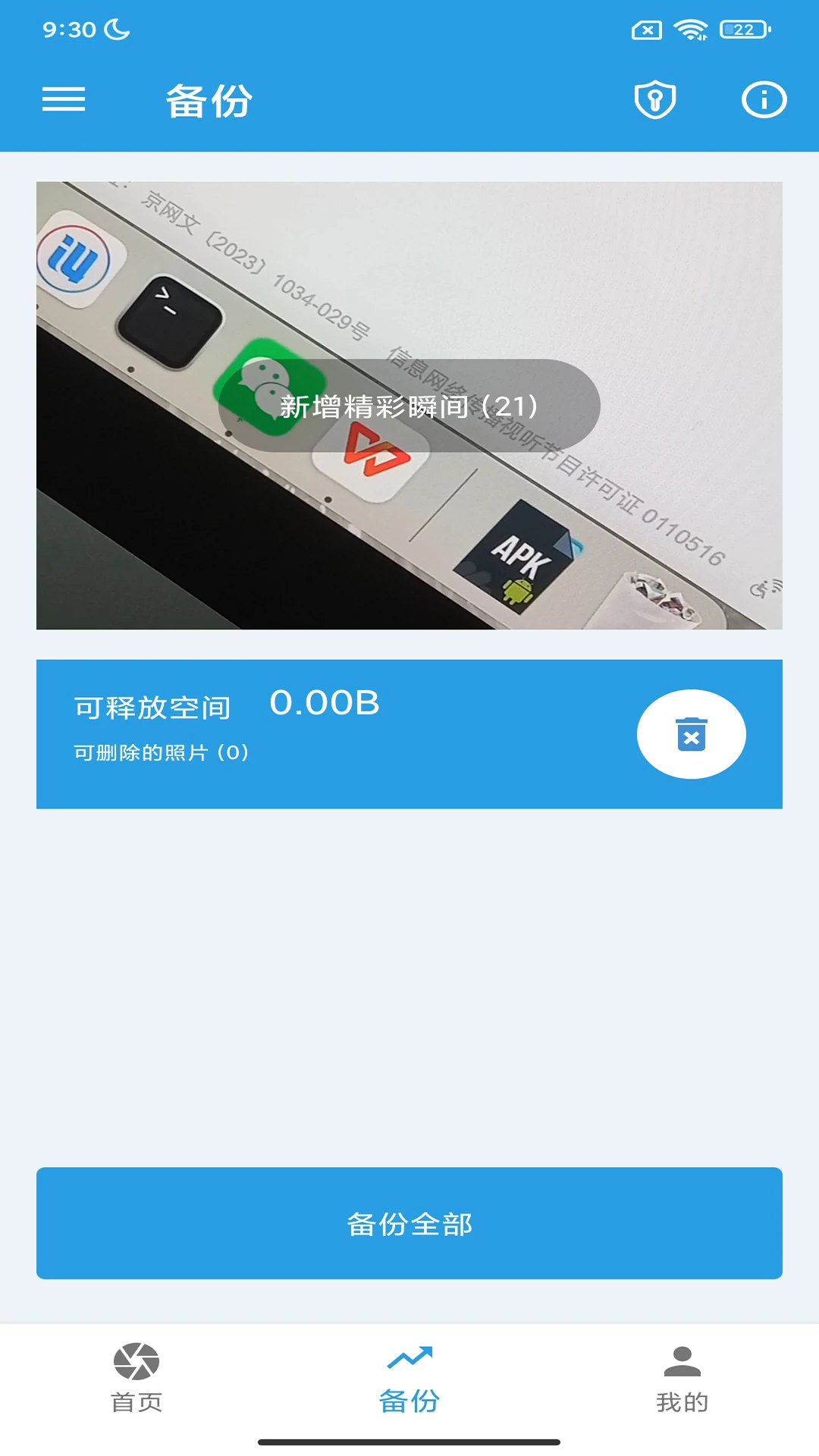Screen dimensions: 819x1456
Task: Tap the 备份全部 button
Action: (x=409, y=1223)
